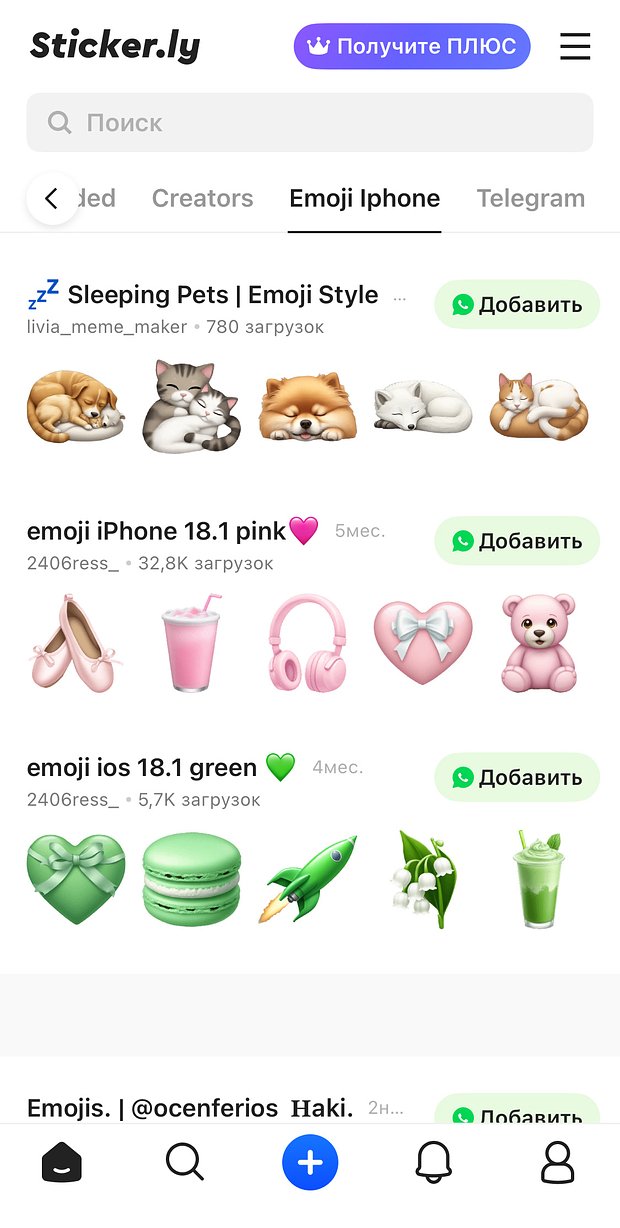Select the Emoji Iphone tab

click(x=364, y=198)
